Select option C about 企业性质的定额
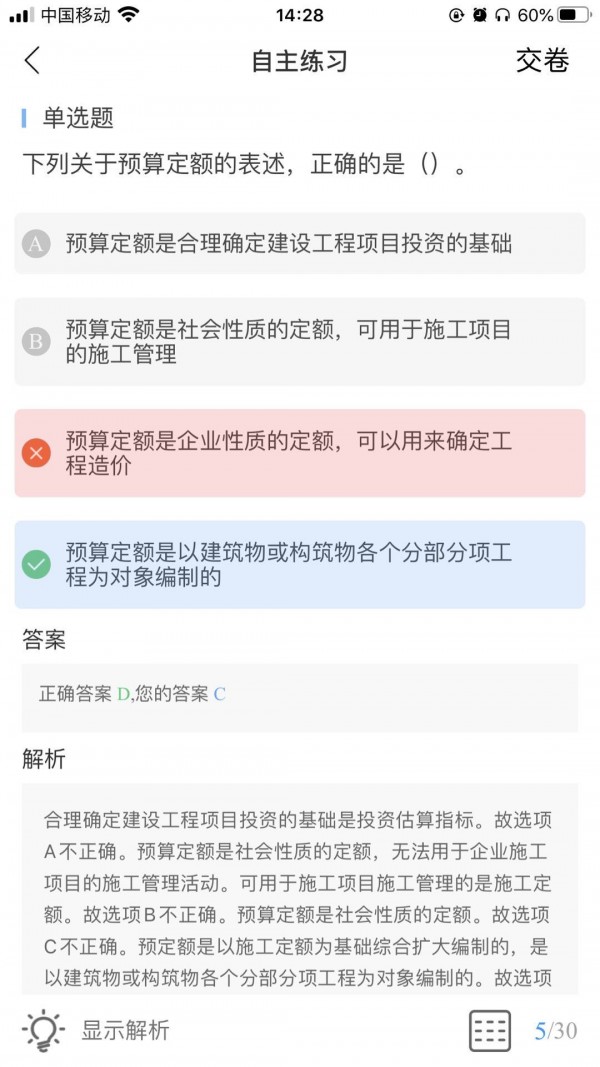 pos(299,453)
